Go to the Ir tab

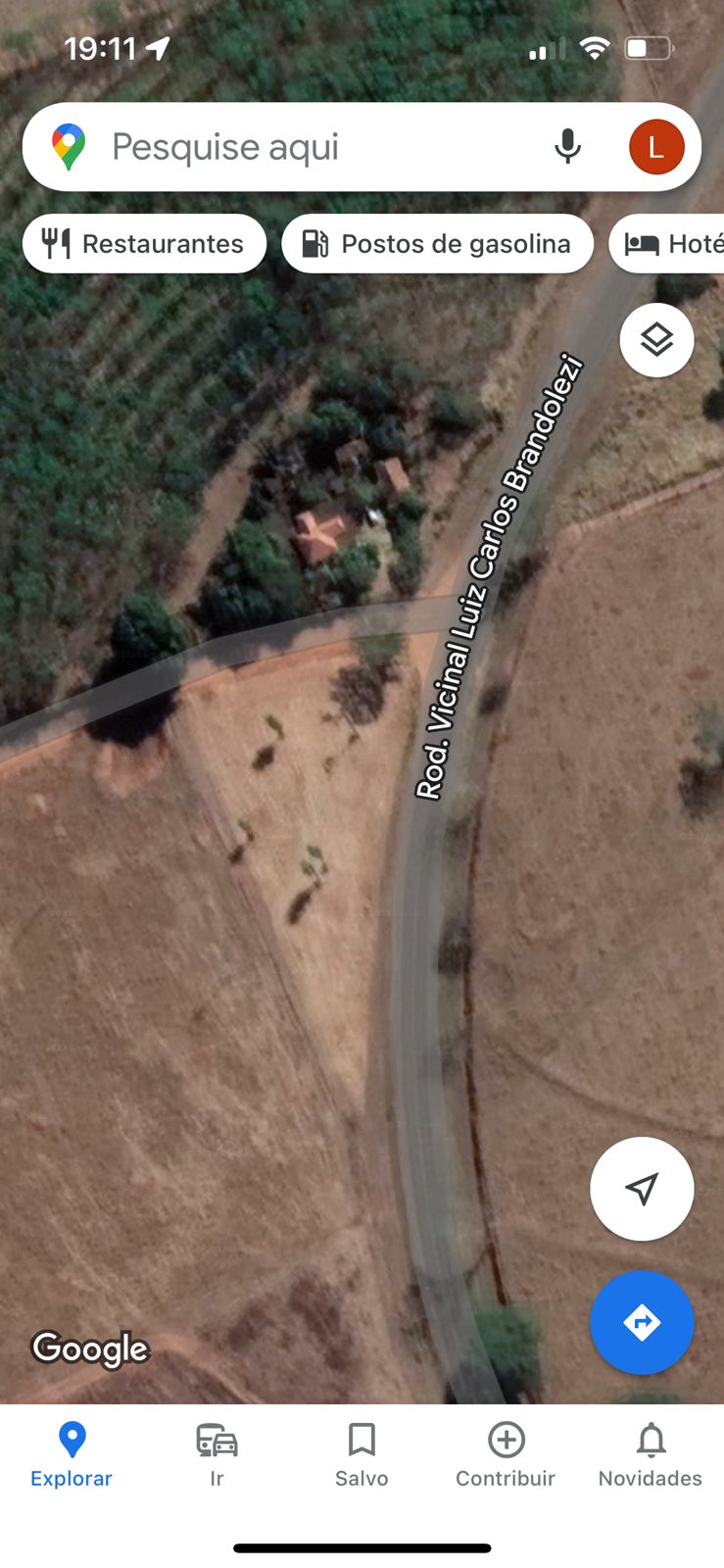pyautogui.click(x=217, y=1455)
